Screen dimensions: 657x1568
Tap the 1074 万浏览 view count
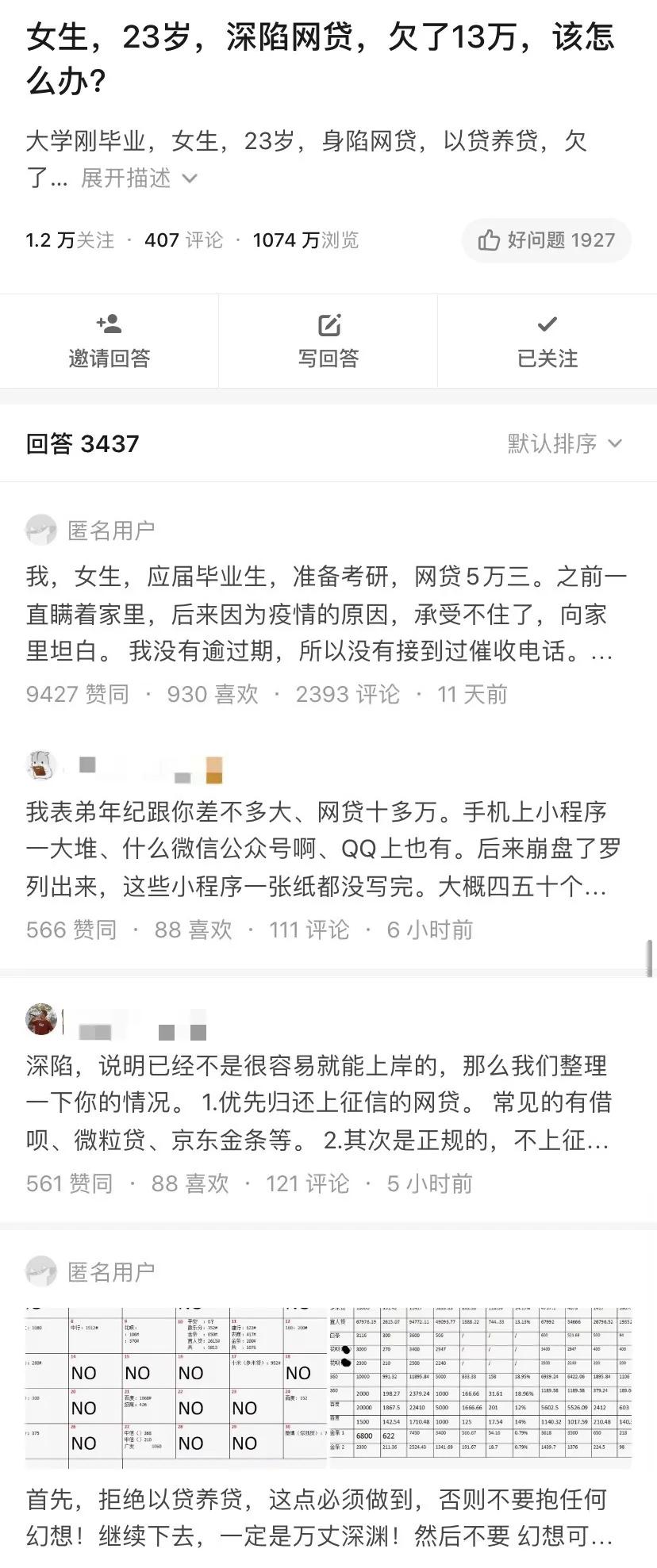305,240
